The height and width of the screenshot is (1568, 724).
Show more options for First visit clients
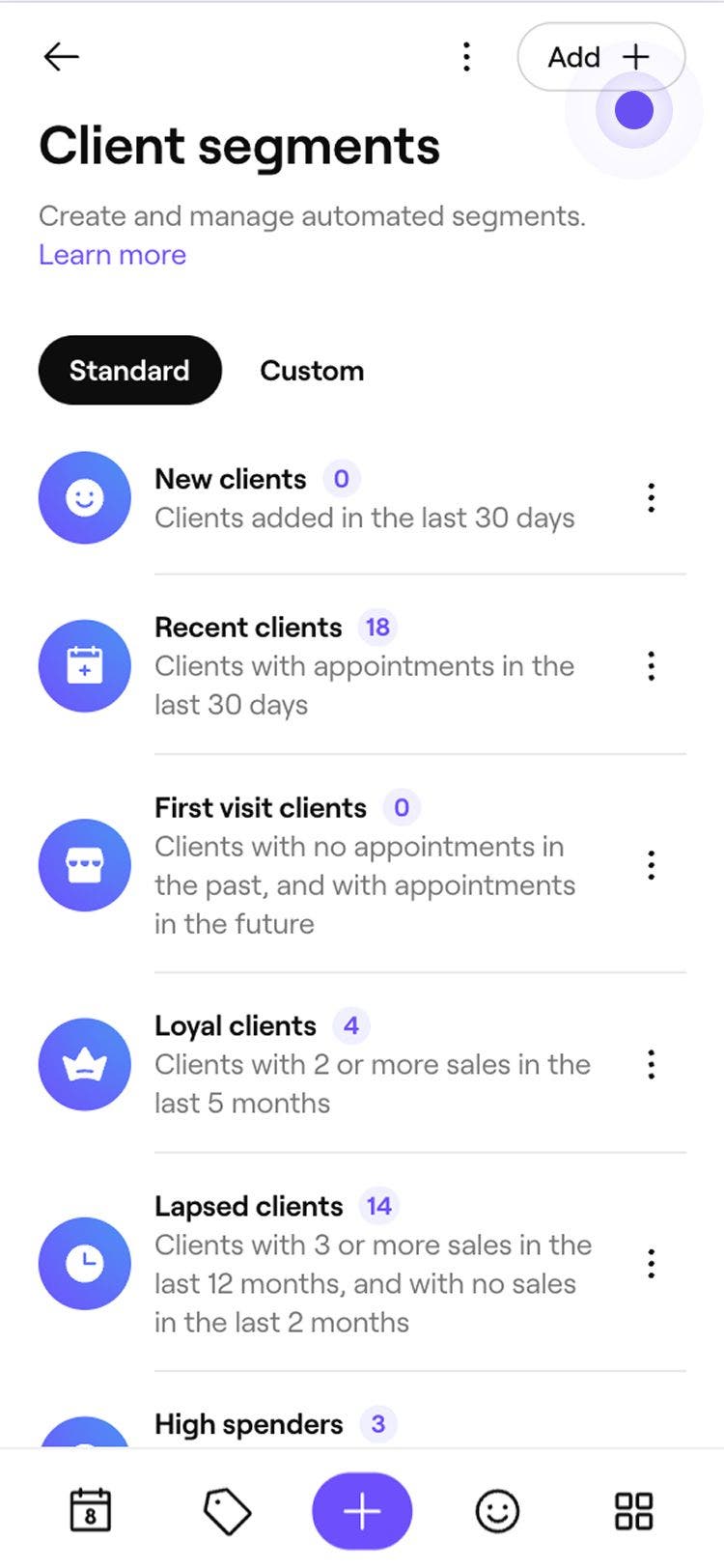tap(652, 865)
